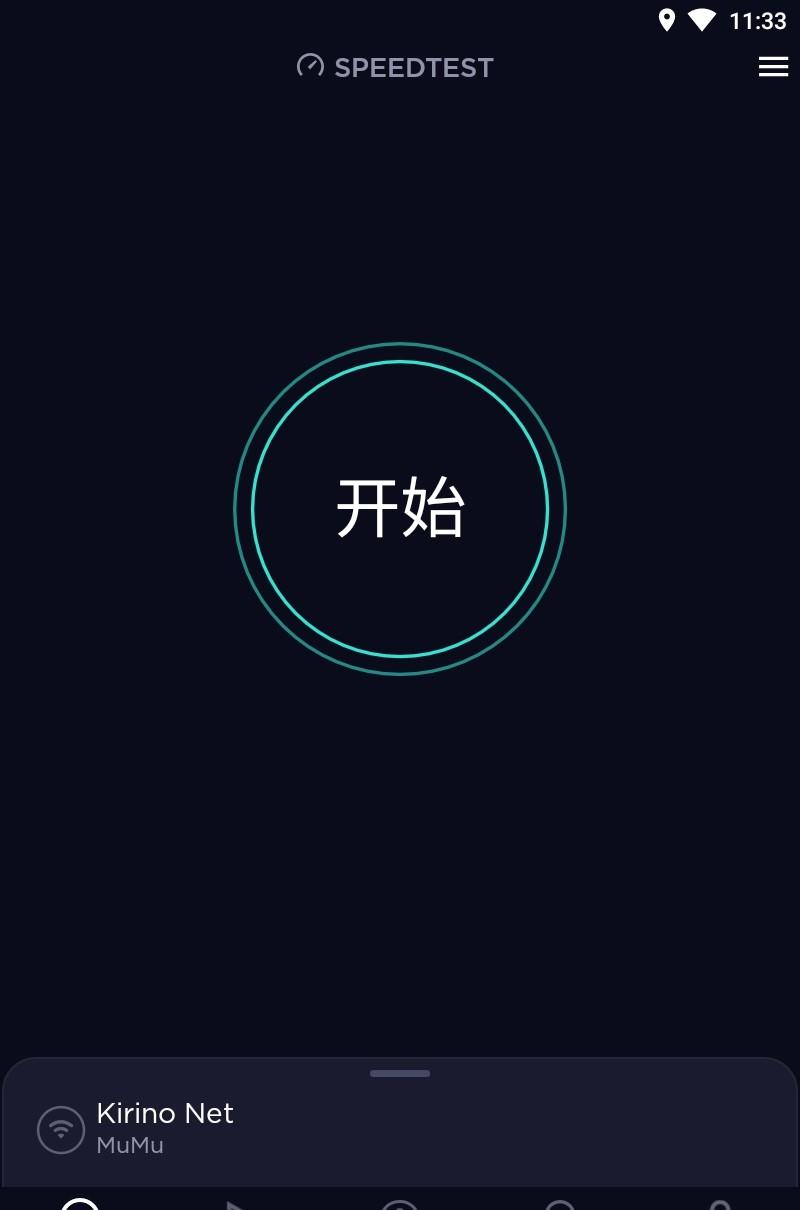Select the MuMu provider label

coord(130,1145)
